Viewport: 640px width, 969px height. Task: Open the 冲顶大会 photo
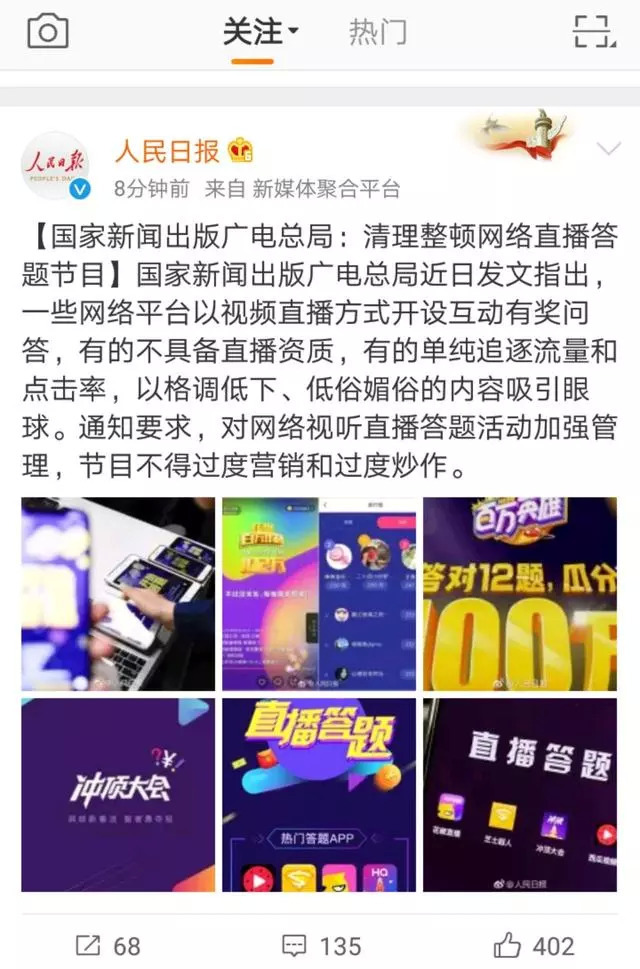(118, 795)
